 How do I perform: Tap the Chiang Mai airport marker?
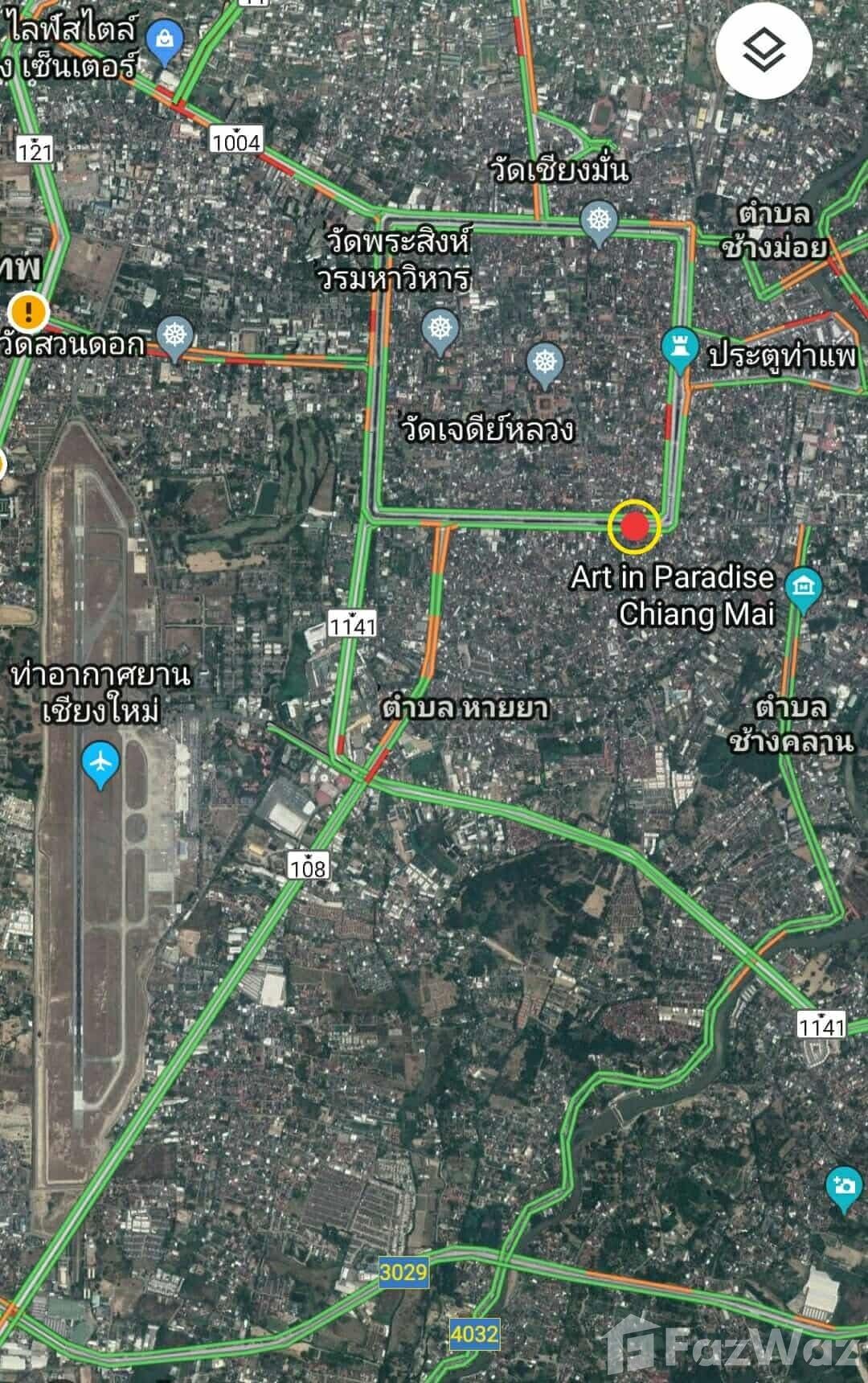[100, 762]
